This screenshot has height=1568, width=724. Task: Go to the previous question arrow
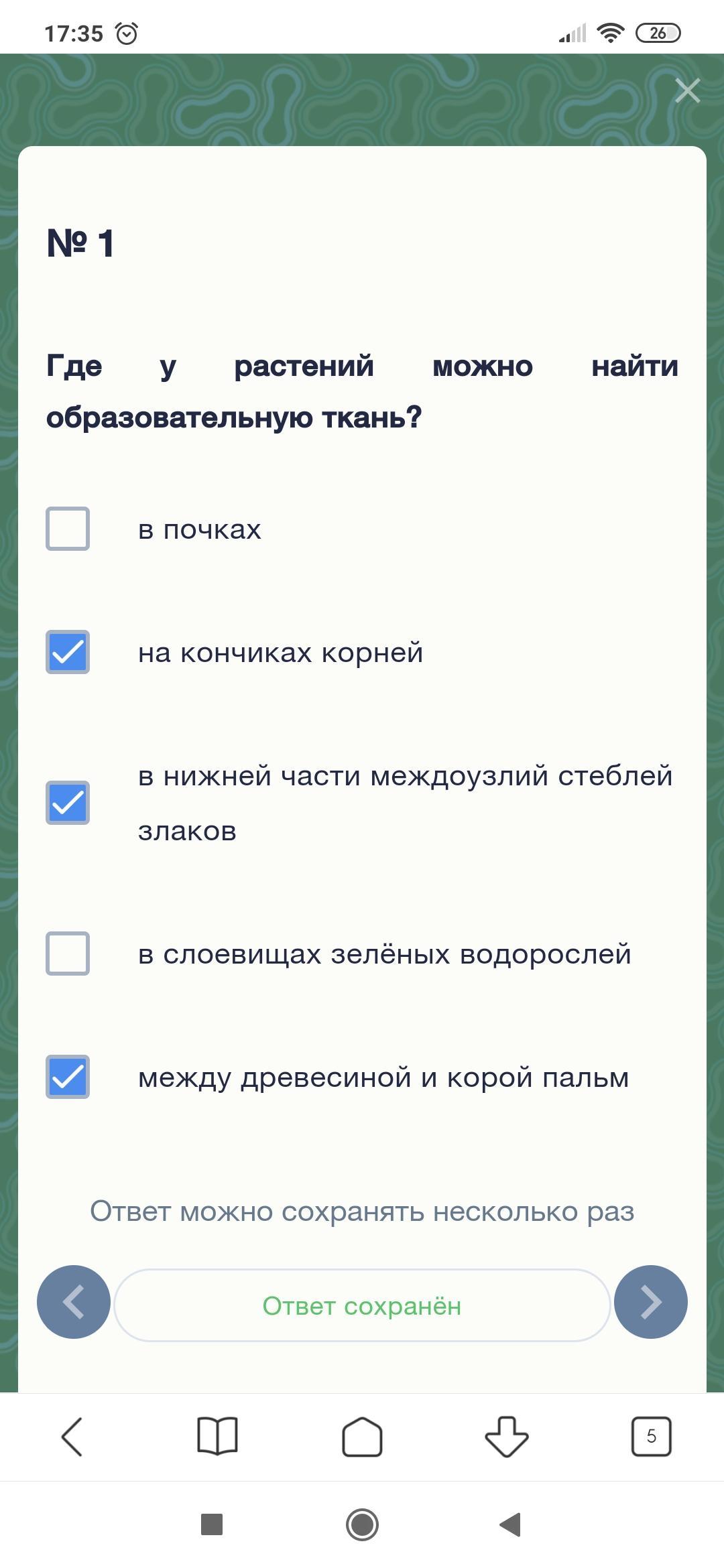(74, 1302)
